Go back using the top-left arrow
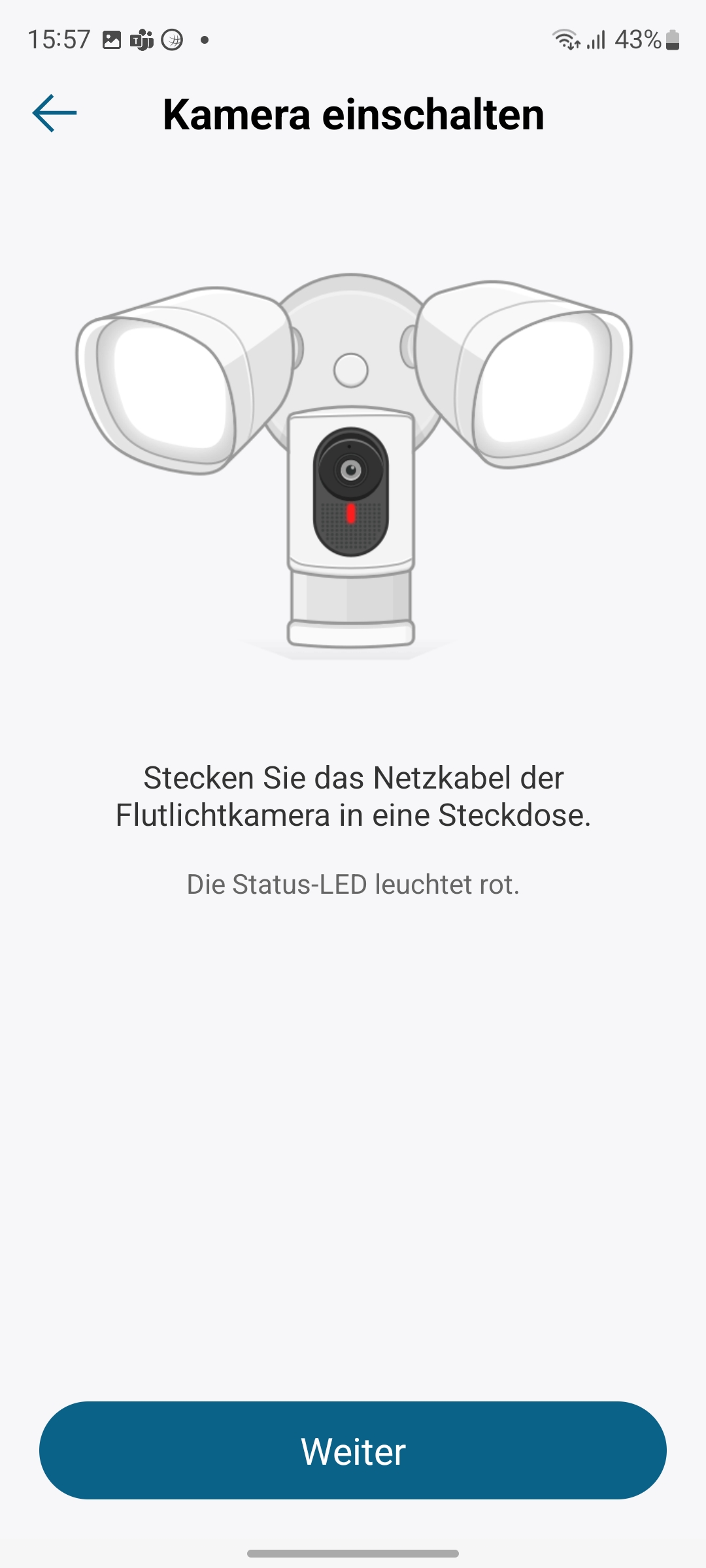This screenshot has height=1568, width=706. (x=55, y=114)
